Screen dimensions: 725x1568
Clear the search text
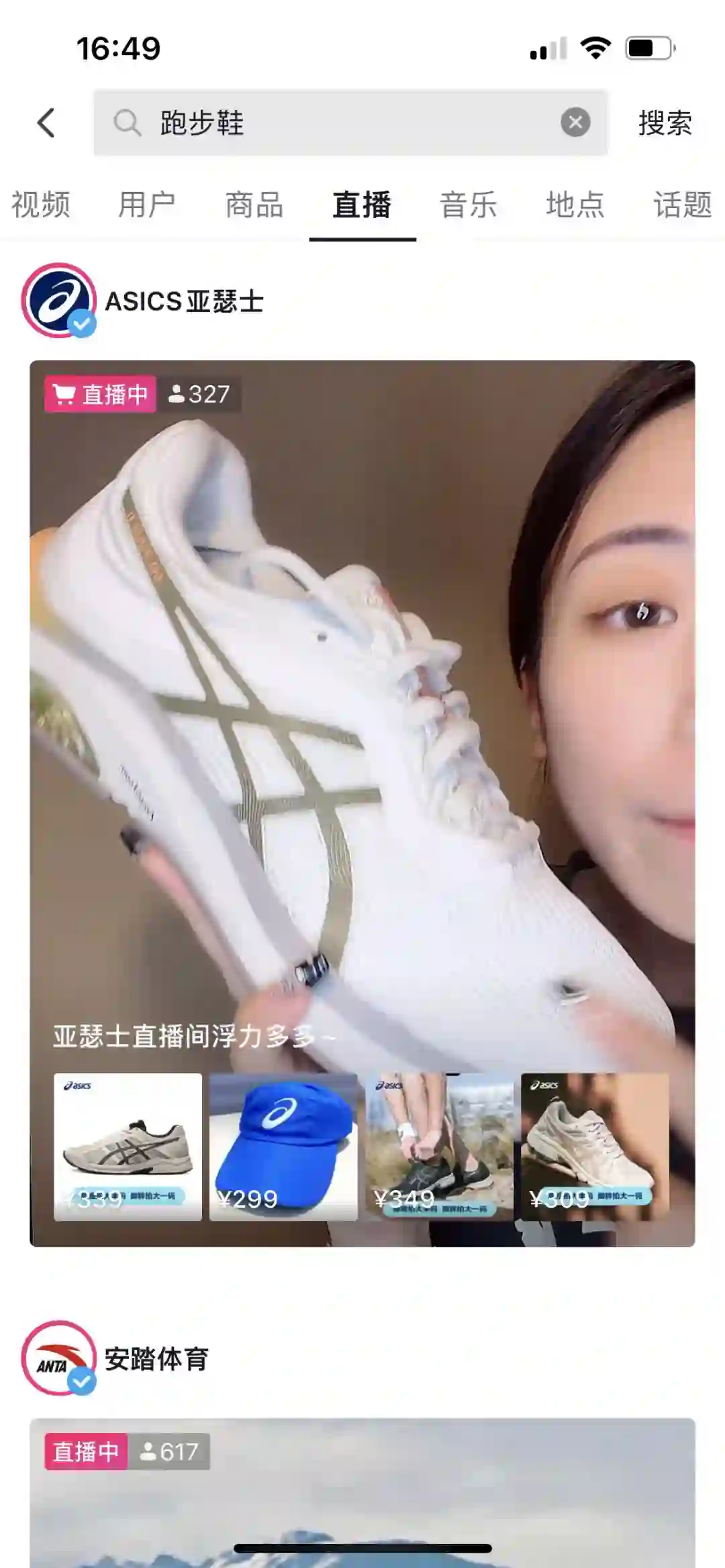[575, 123]
